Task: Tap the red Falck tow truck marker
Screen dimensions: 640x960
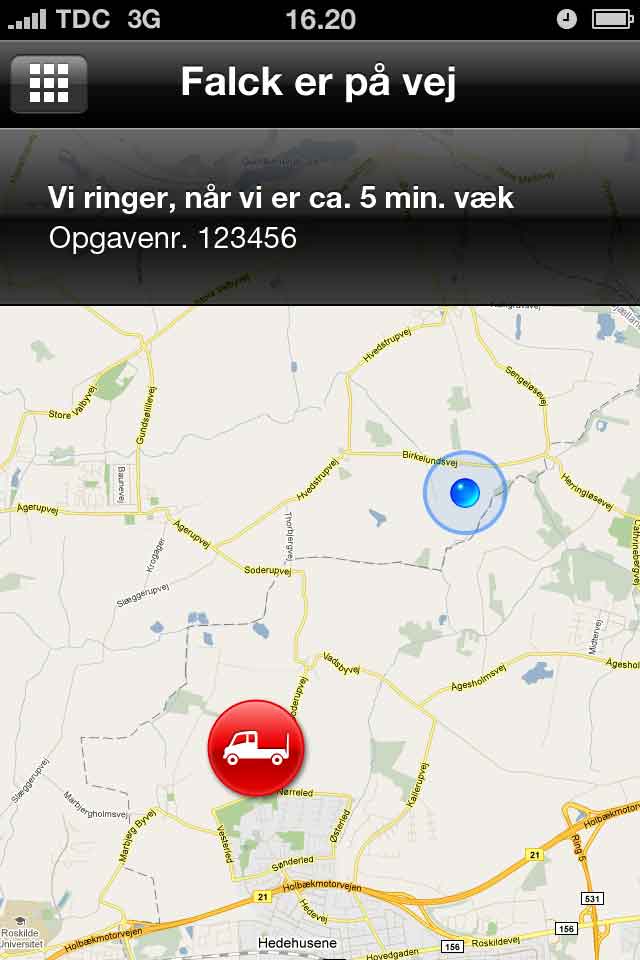Action: (x=256, y=747)
